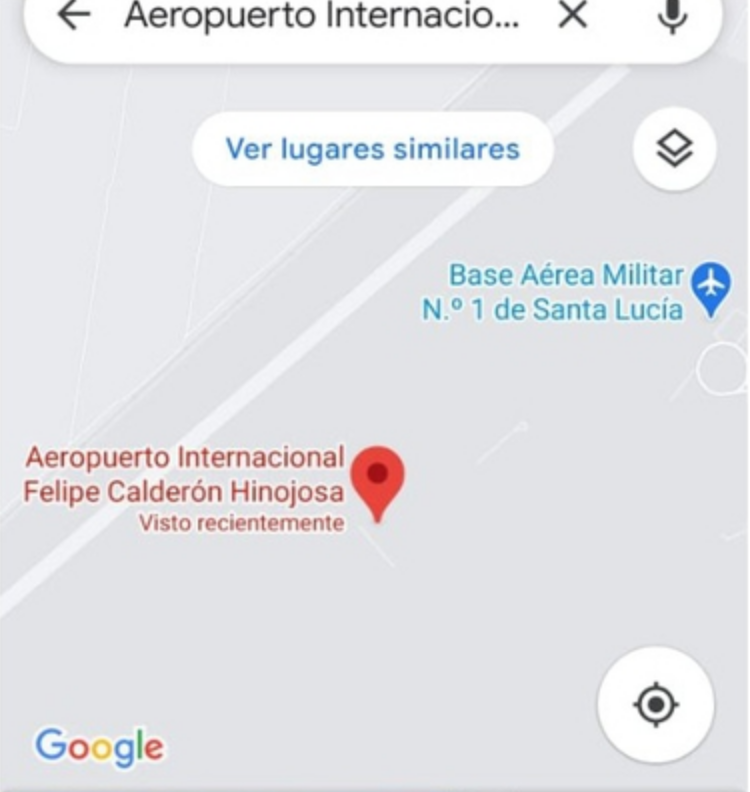This screenshot has width=750, height=792.
Task: Center map on my location
Action: 656,704
